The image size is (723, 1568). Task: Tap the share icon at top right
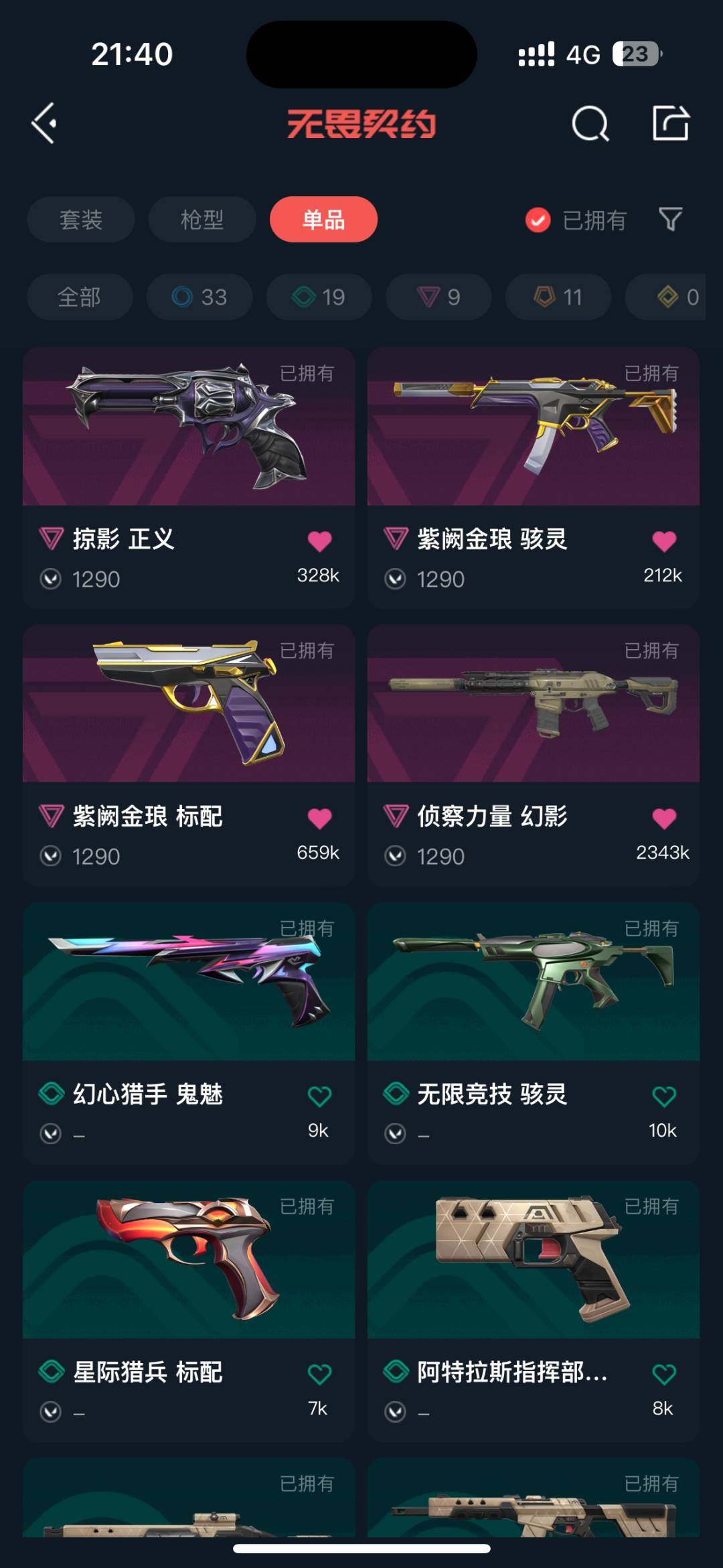pyautogui.click(x=671, y=123)
